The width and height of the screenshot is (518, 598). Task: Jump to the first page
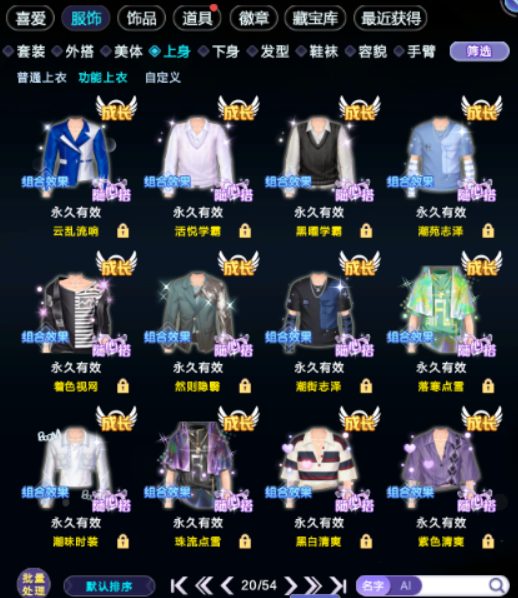coord(179,585)
